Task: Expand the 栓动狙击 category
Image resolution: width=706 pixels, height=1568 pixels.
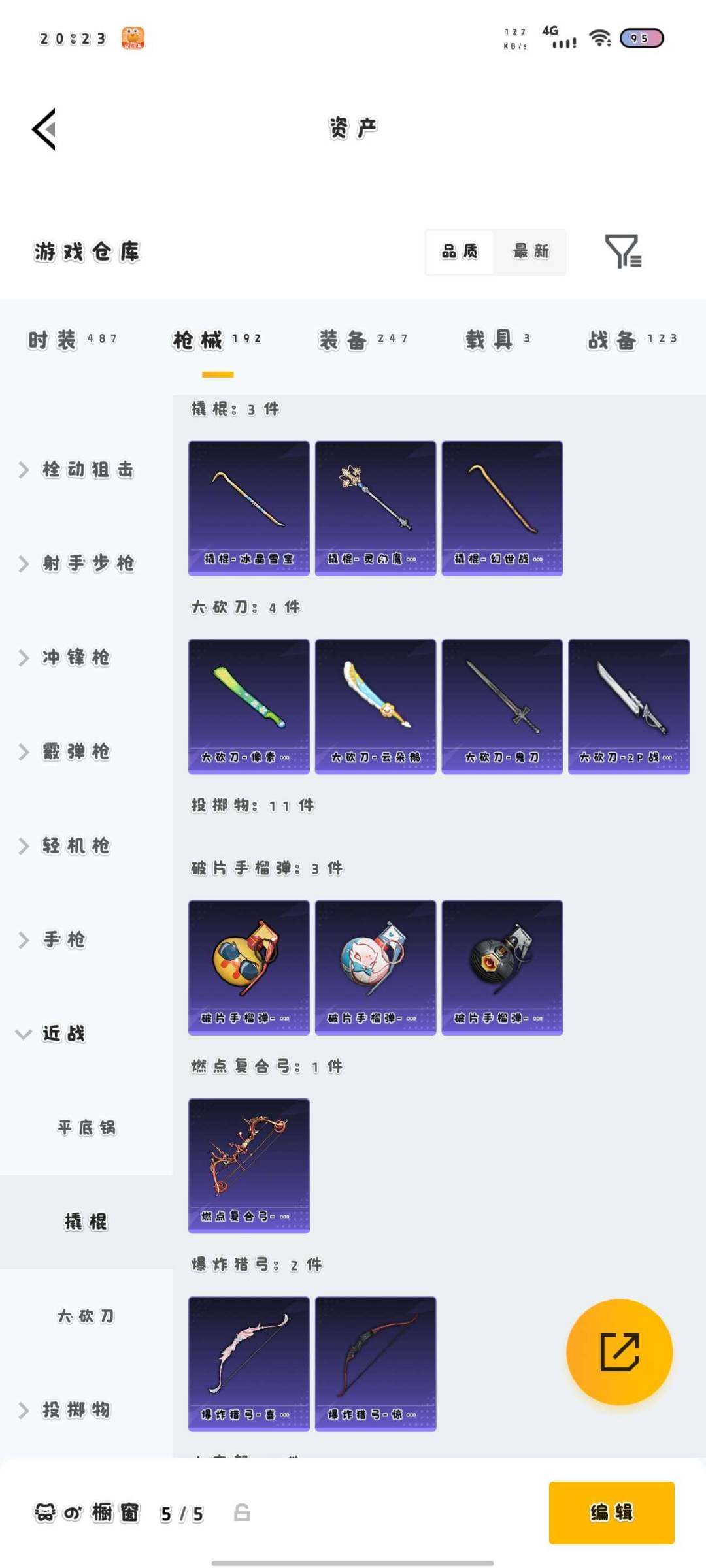Action: [x=77, y=470]
